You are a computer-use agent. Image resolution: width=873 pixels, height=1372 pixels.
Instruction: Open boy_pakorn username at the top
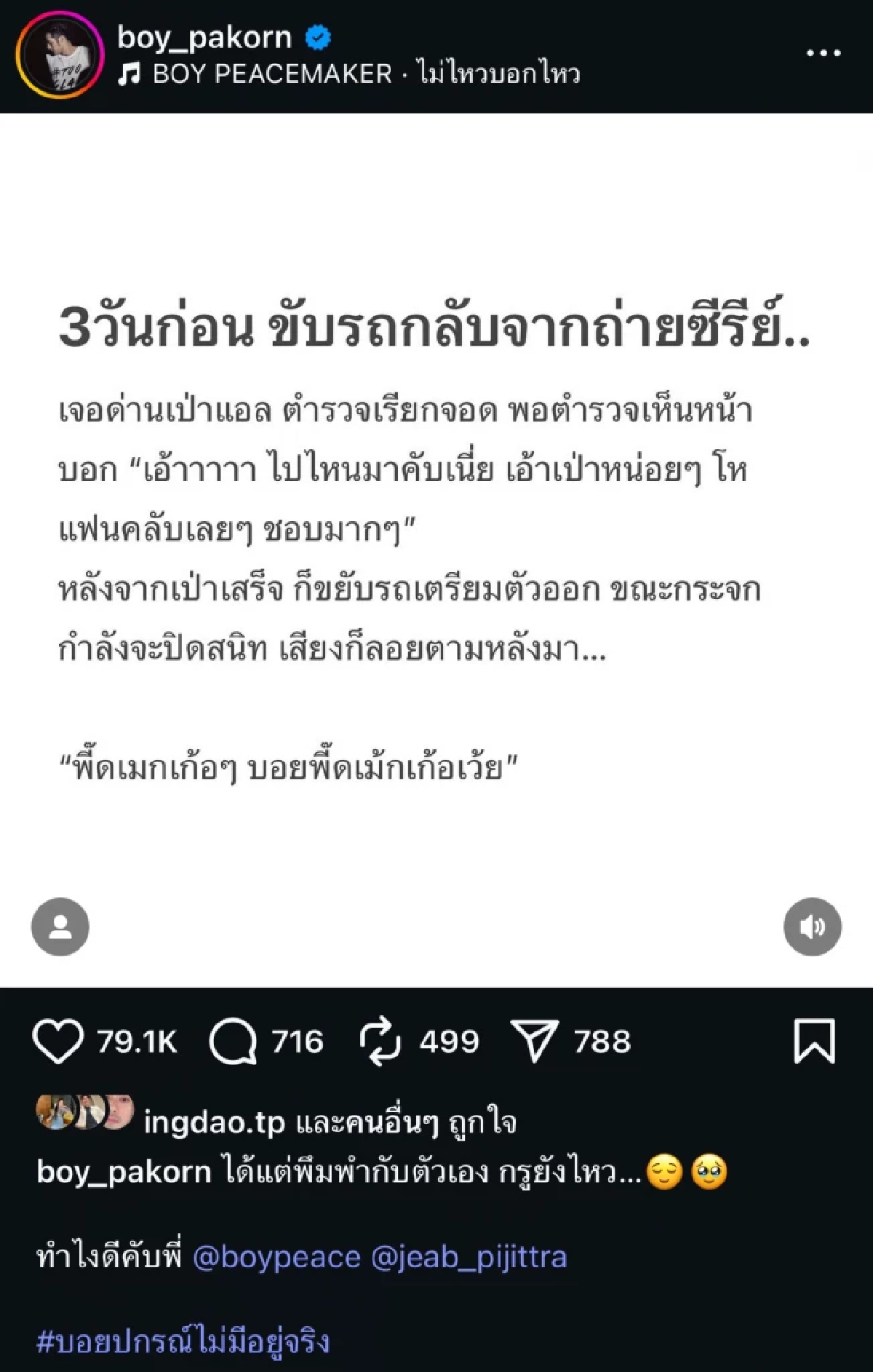click(x=204, y=36)
